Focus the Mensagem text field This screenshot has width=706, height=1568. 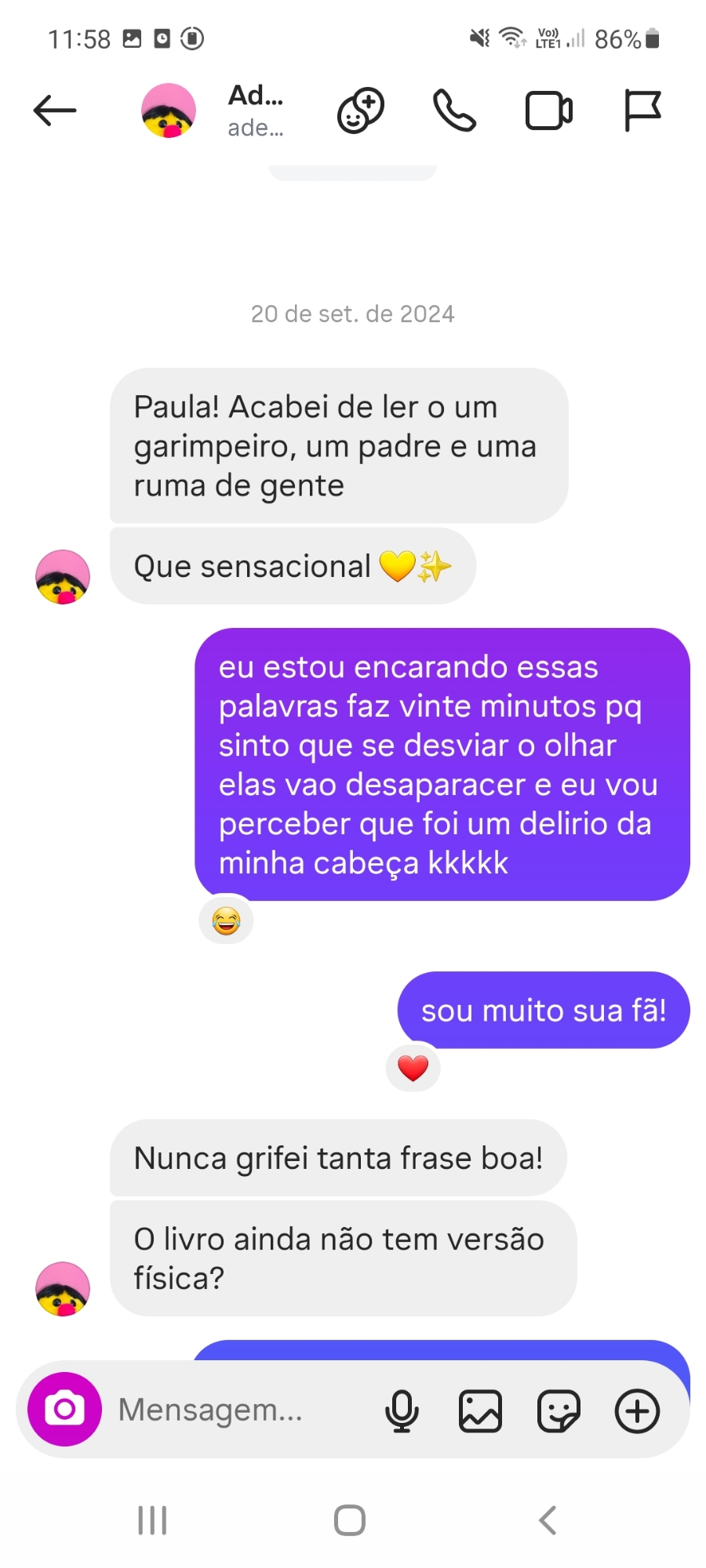pyautogui.click(x=235, y=1410)
